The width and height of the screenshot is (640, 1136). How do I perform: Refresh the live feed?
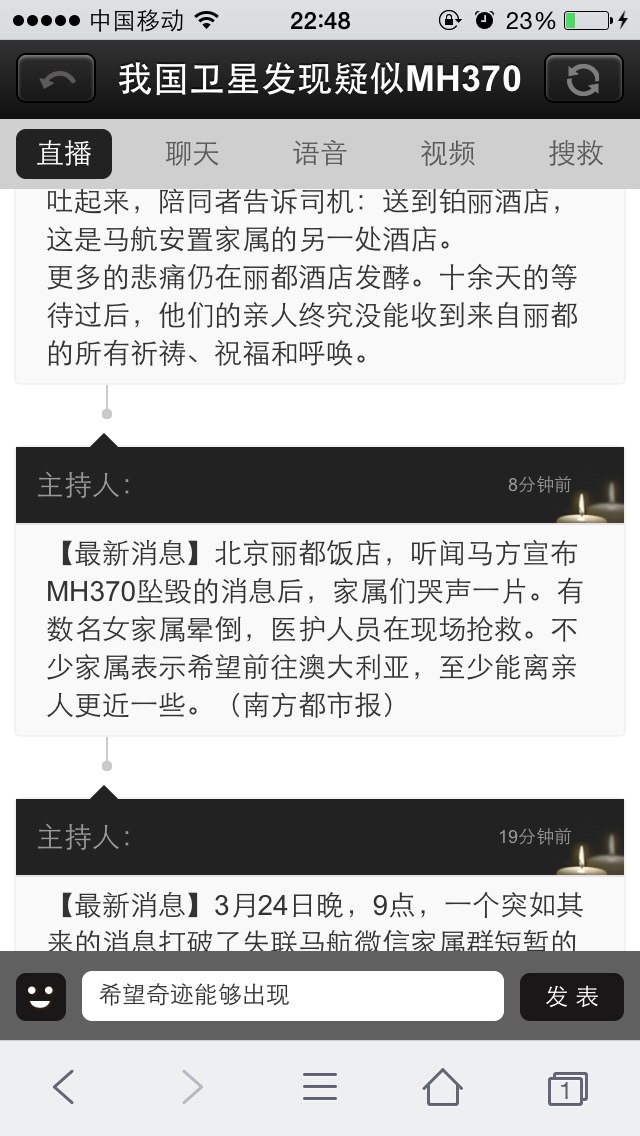tap(583, 78)
